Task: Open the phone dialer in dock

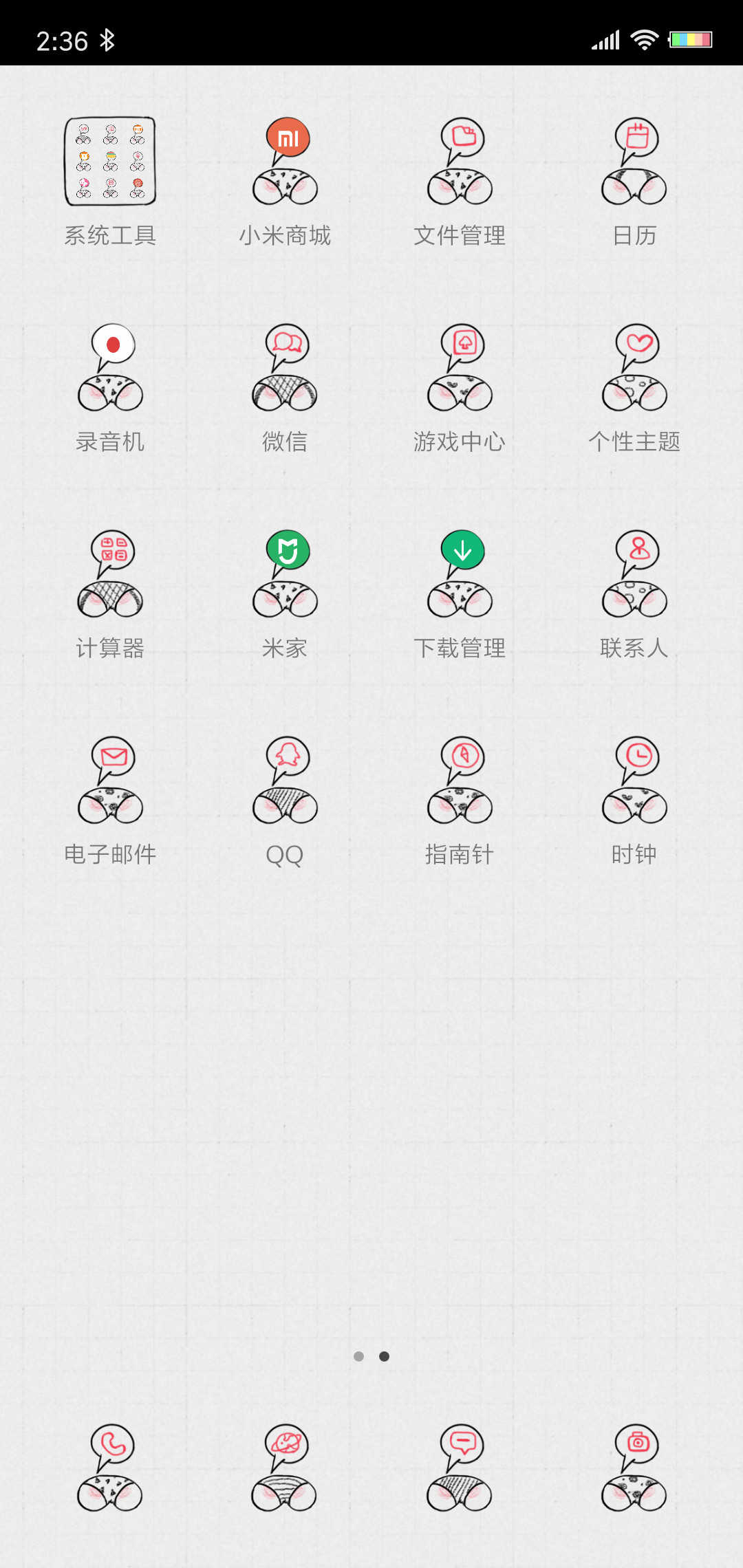Action: pos(110,1468)
